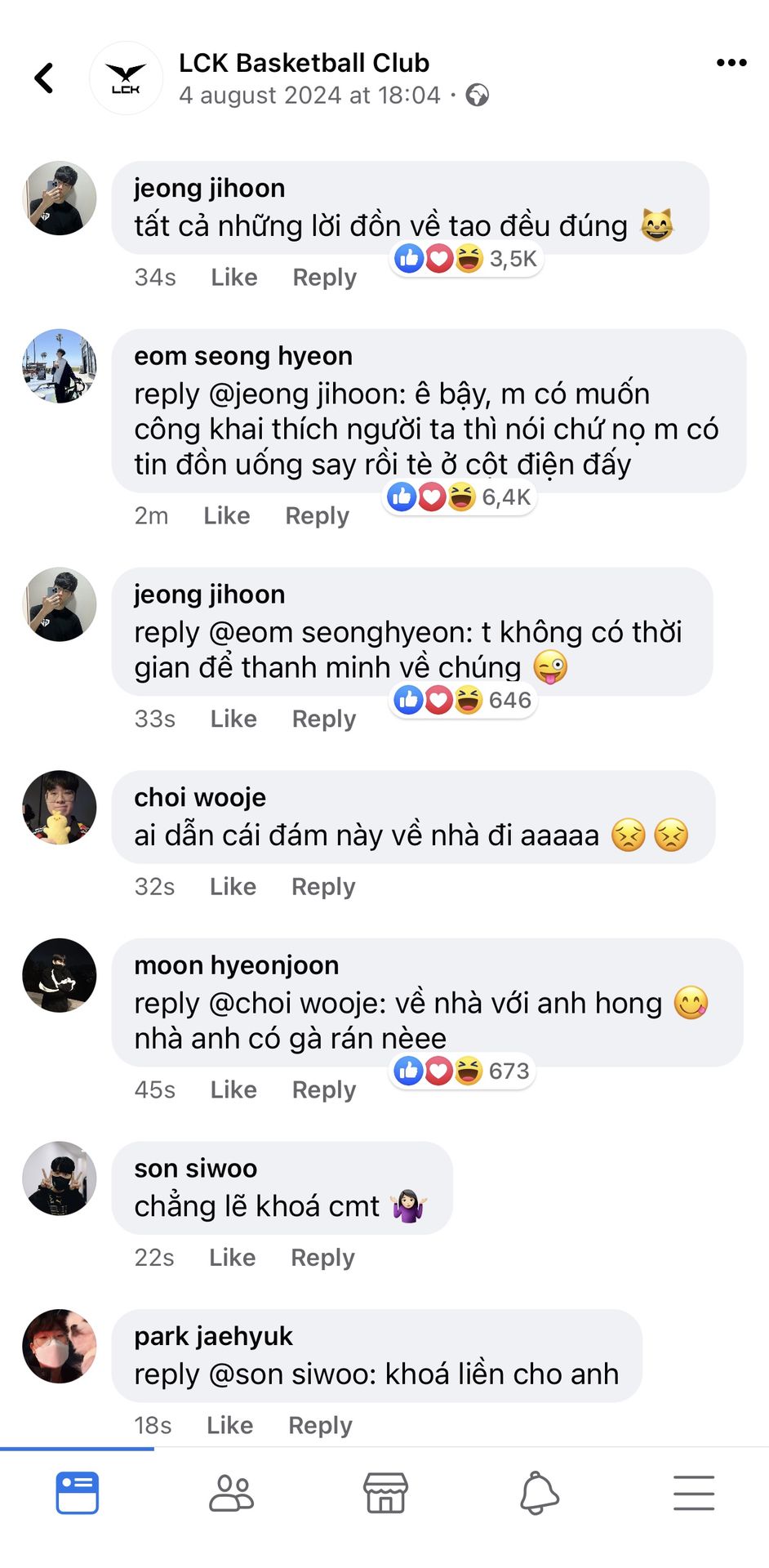Open the three-dot overflow menu
The width and height of the screenshot is (769, 1568).
731,63
